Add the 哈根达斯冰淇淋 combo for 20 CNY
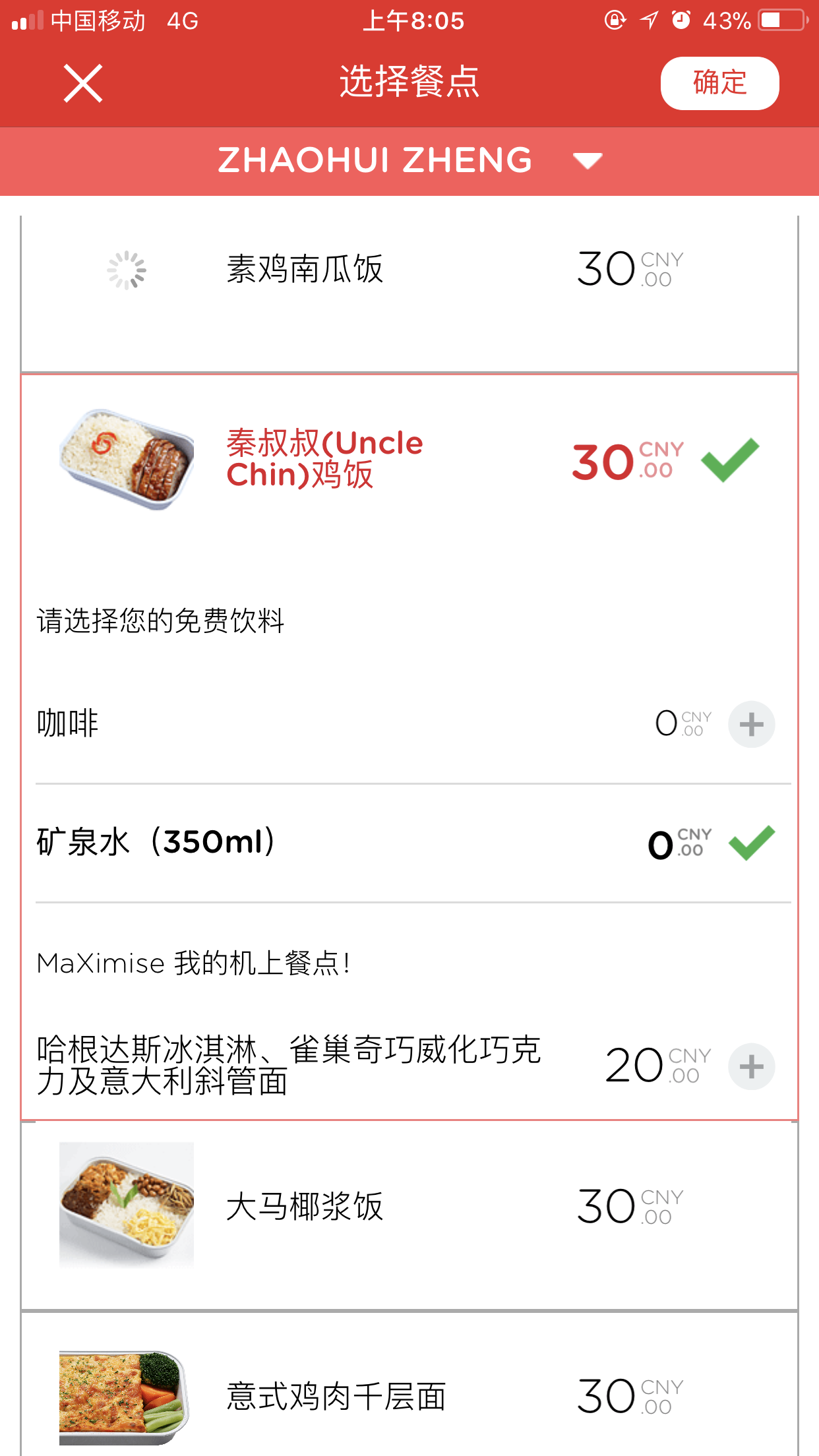 coord(751,1066)
